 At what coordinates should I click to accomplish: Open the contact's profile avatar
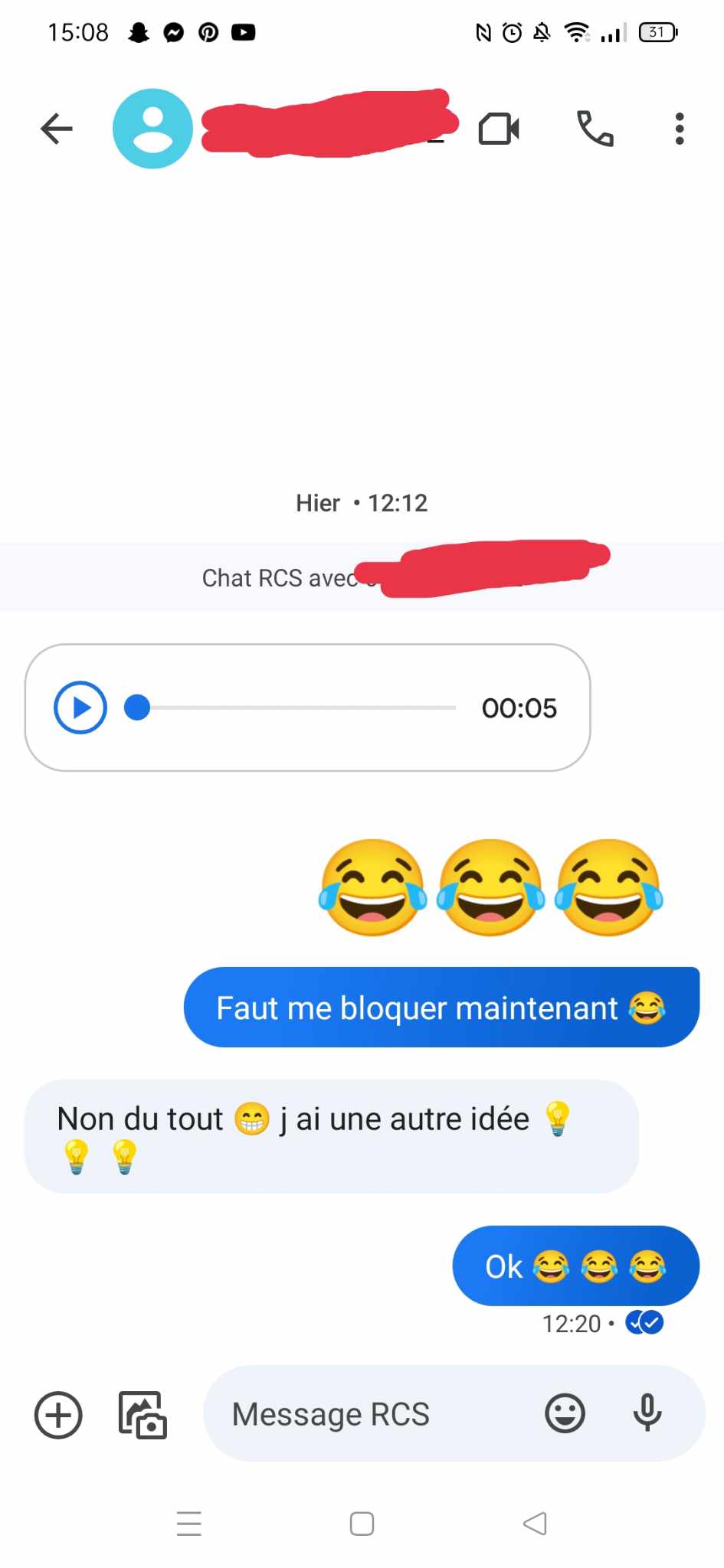pyautogui.click(x=152, y=129)
